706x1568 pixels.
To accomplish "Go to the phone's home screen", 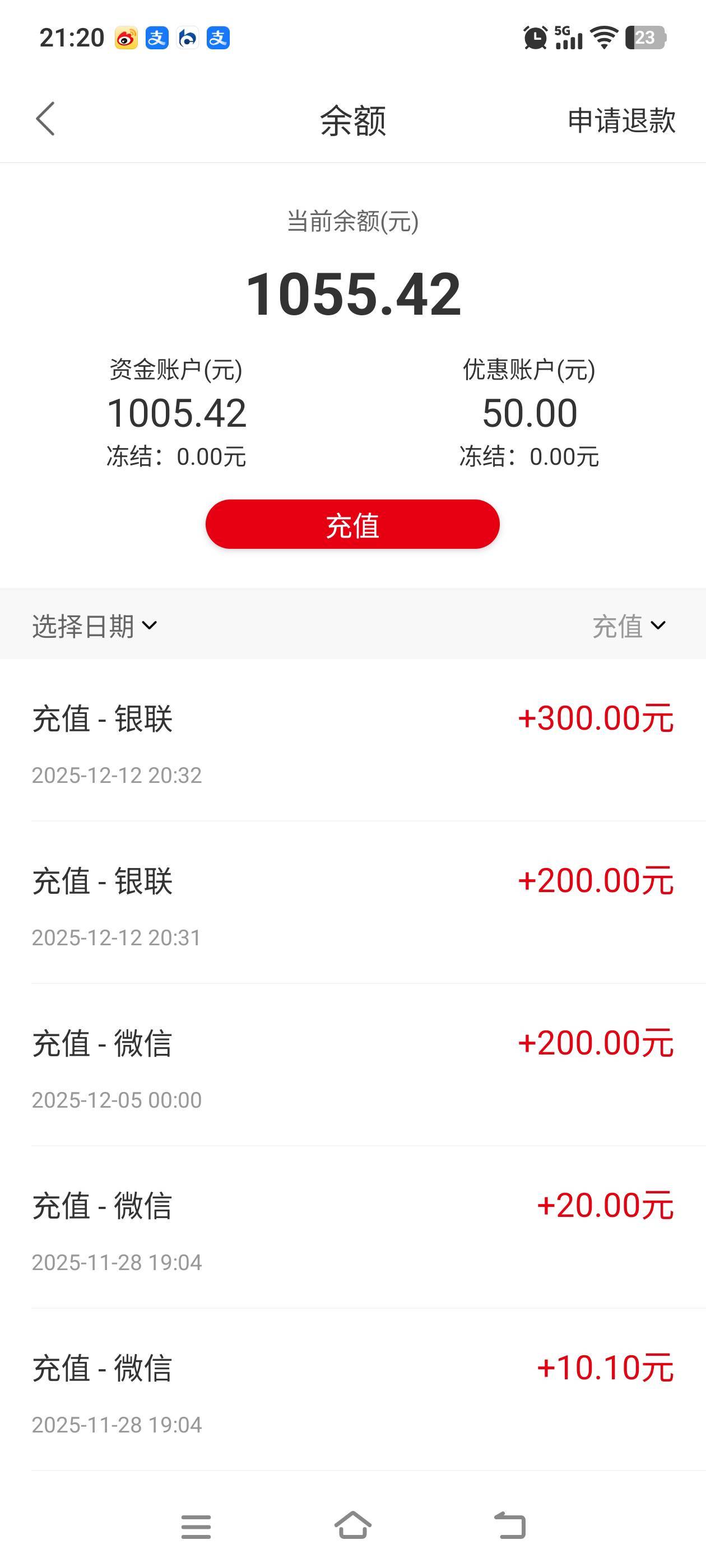I will (x=352, y=1525).
